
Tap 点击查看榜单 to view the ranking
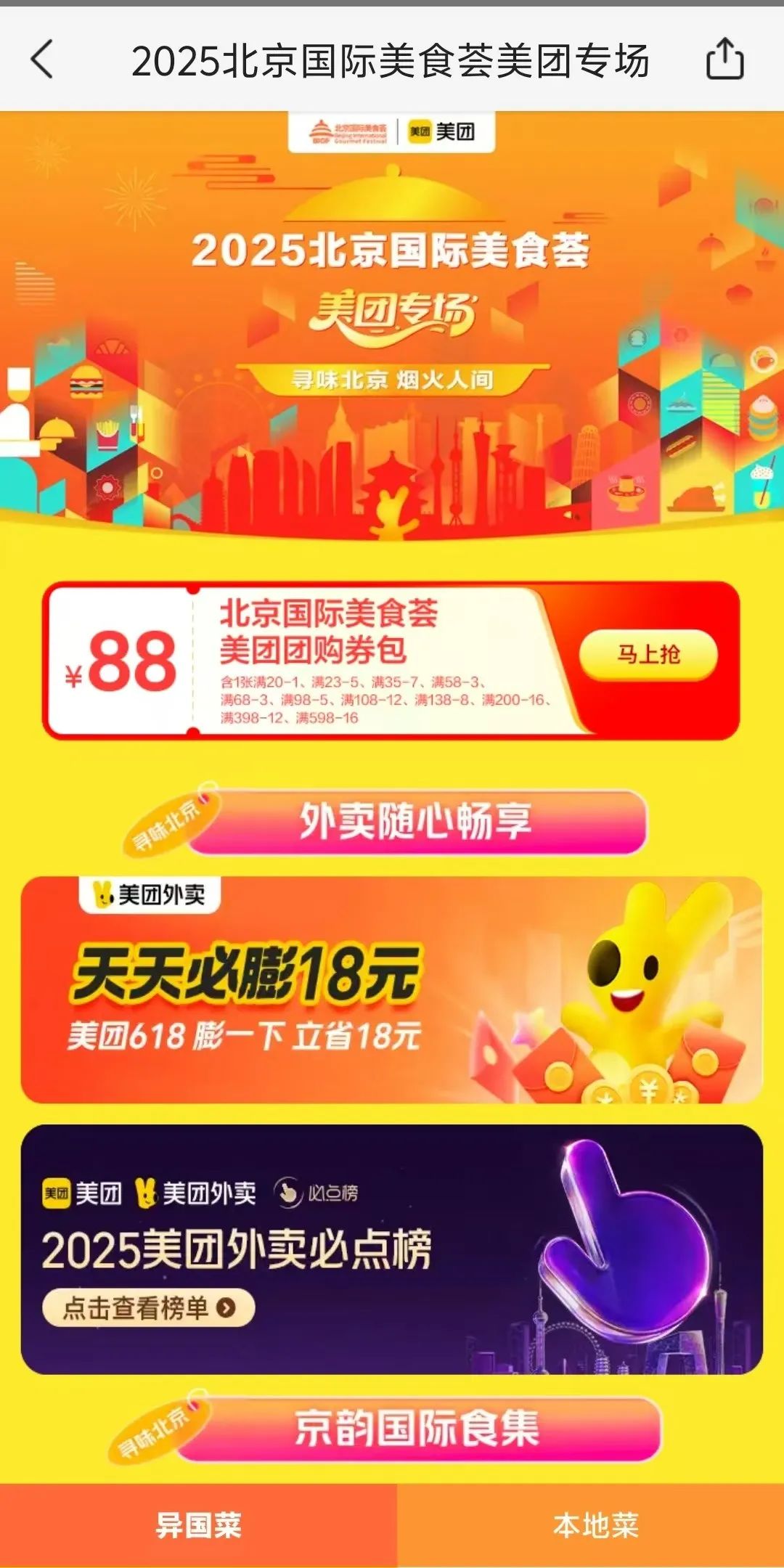(x=149, y=1307)
